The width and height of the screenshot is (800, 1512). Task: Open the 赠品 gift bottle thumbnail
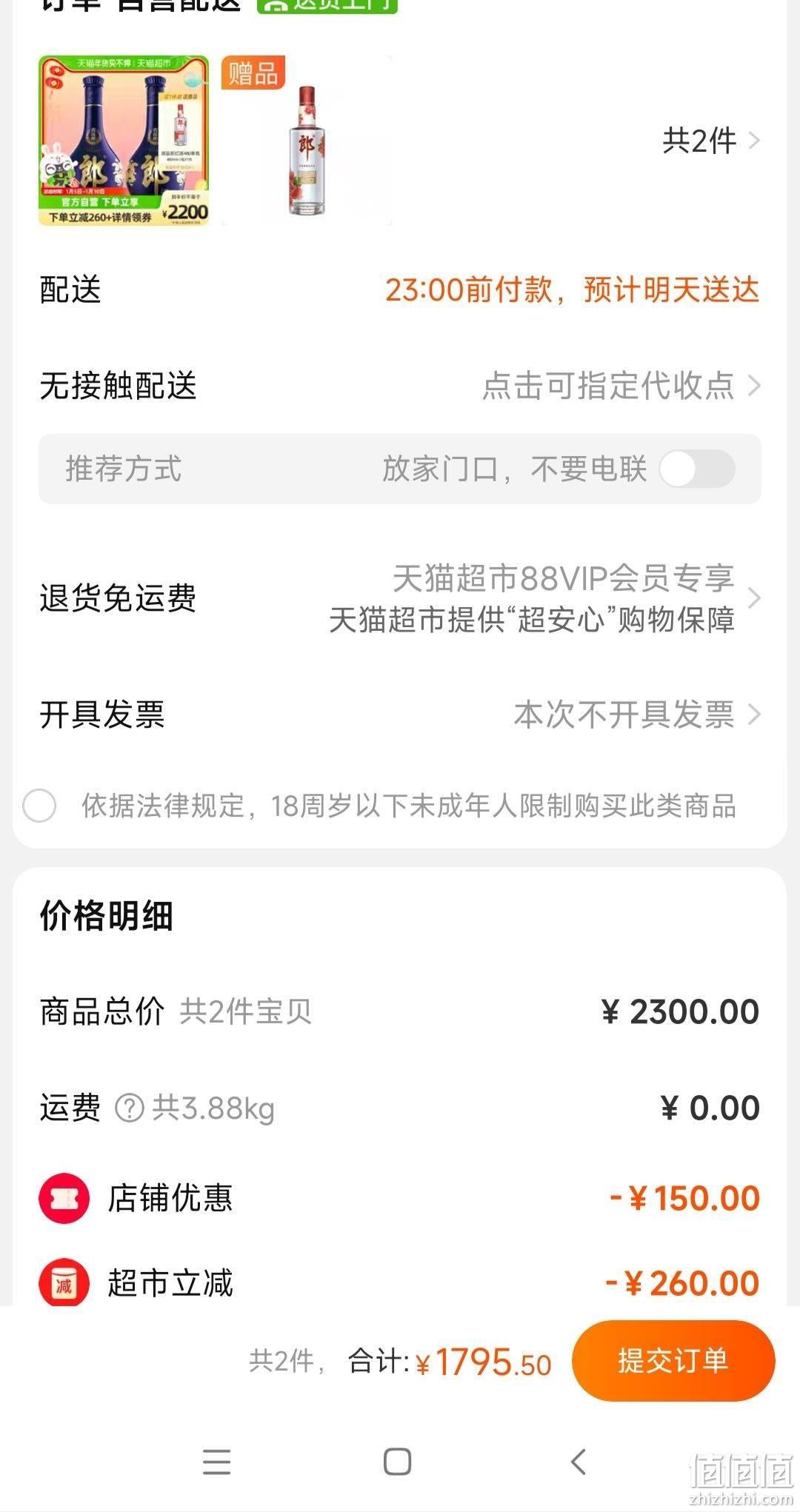(307, 141)
